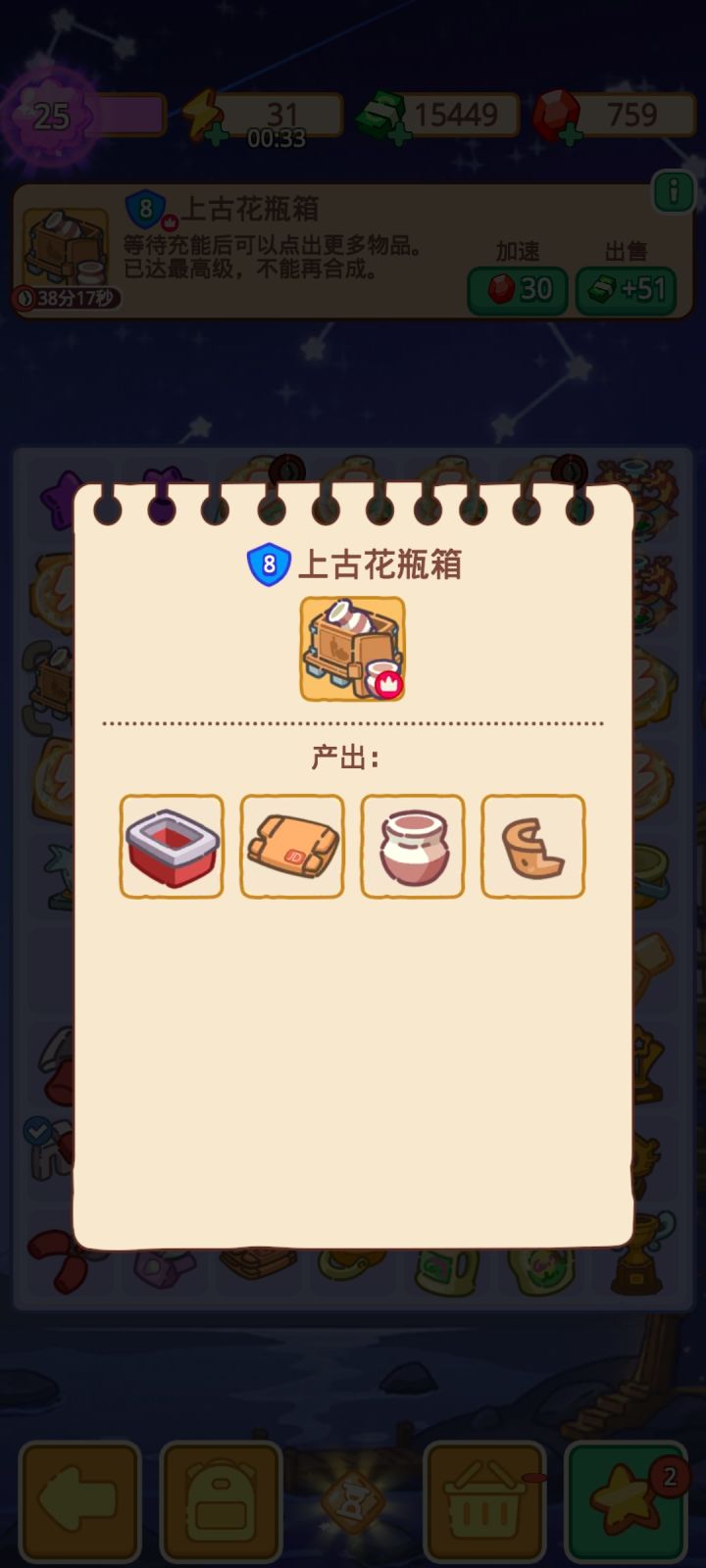This screenshot has width=706, height=1568.
Task: Tap 加速 to speed up for 30 gems
Action: pyautogui.click(x=518, y=291)
